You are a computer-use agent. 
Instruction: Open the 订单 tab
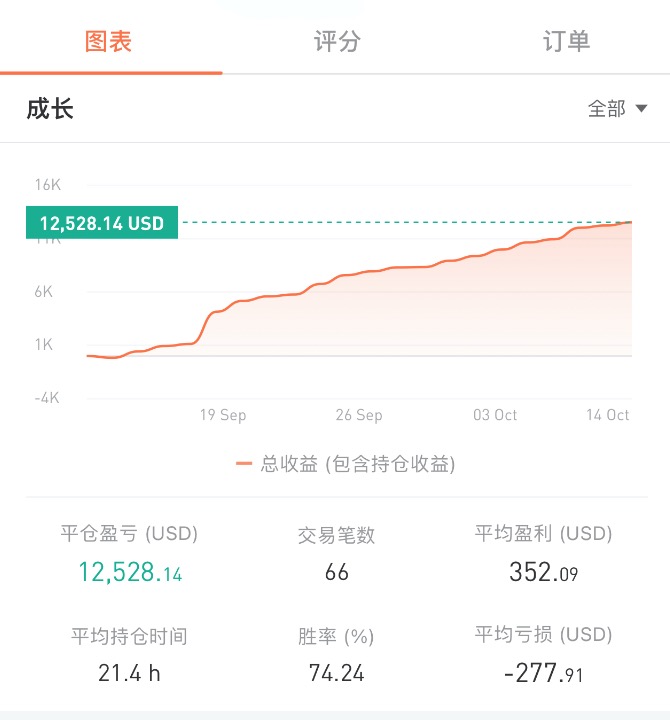566,41
